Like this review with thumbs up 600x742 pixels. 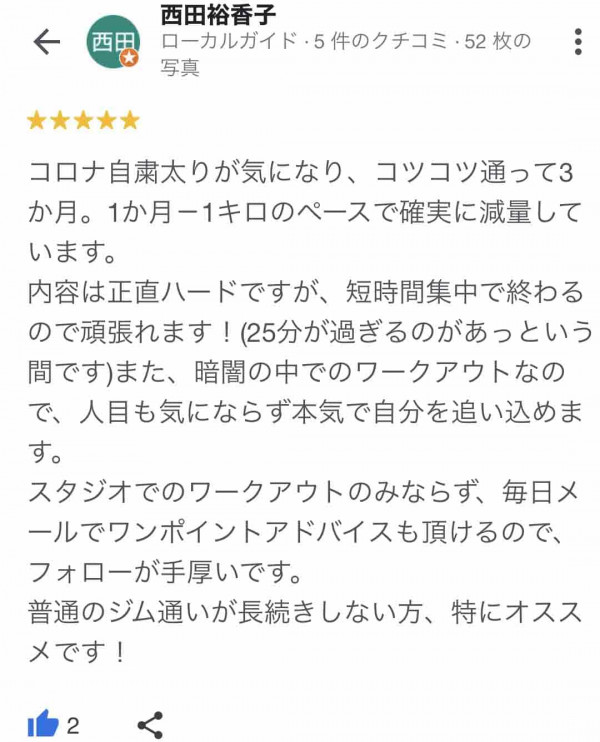[43, 725]
